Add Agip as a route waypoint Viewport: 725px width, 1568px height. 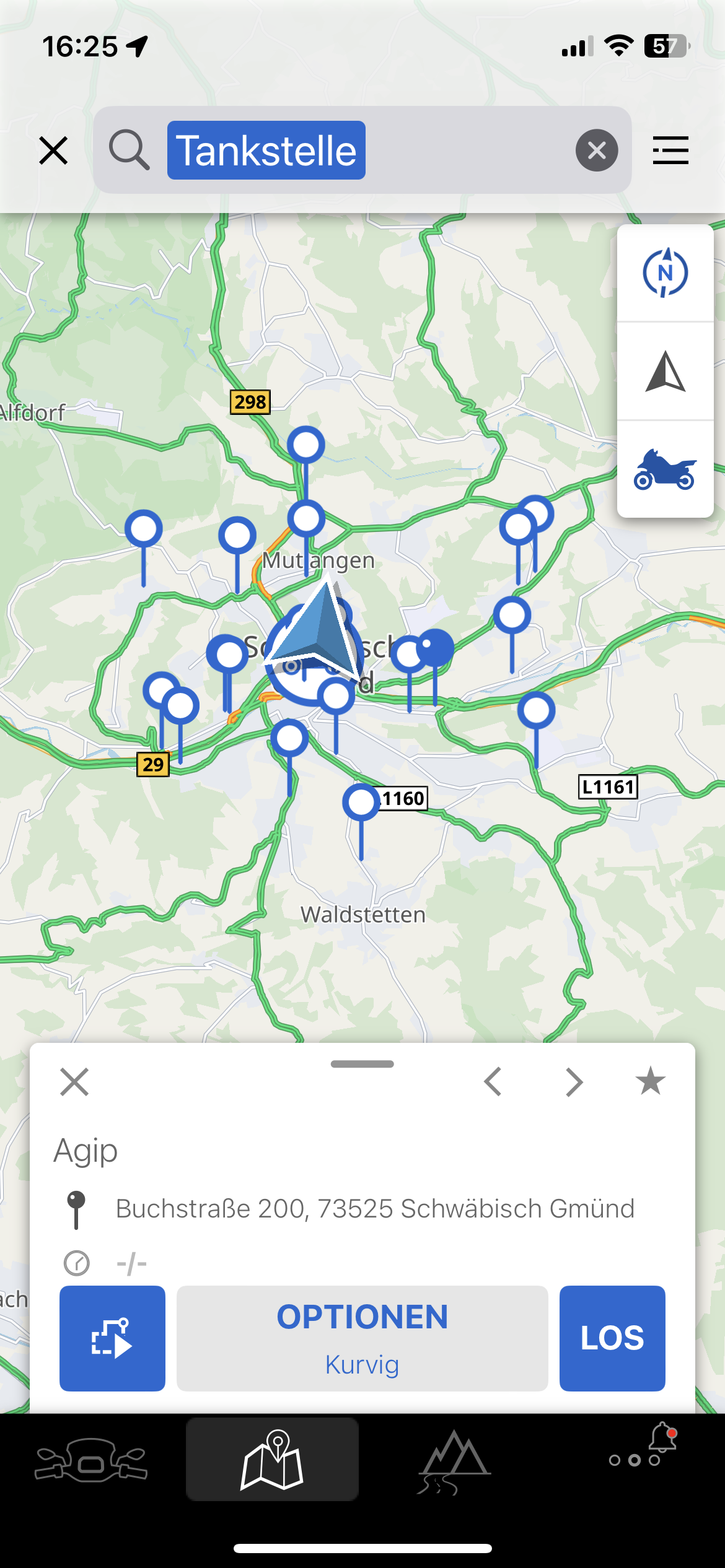coord(112,1338)
